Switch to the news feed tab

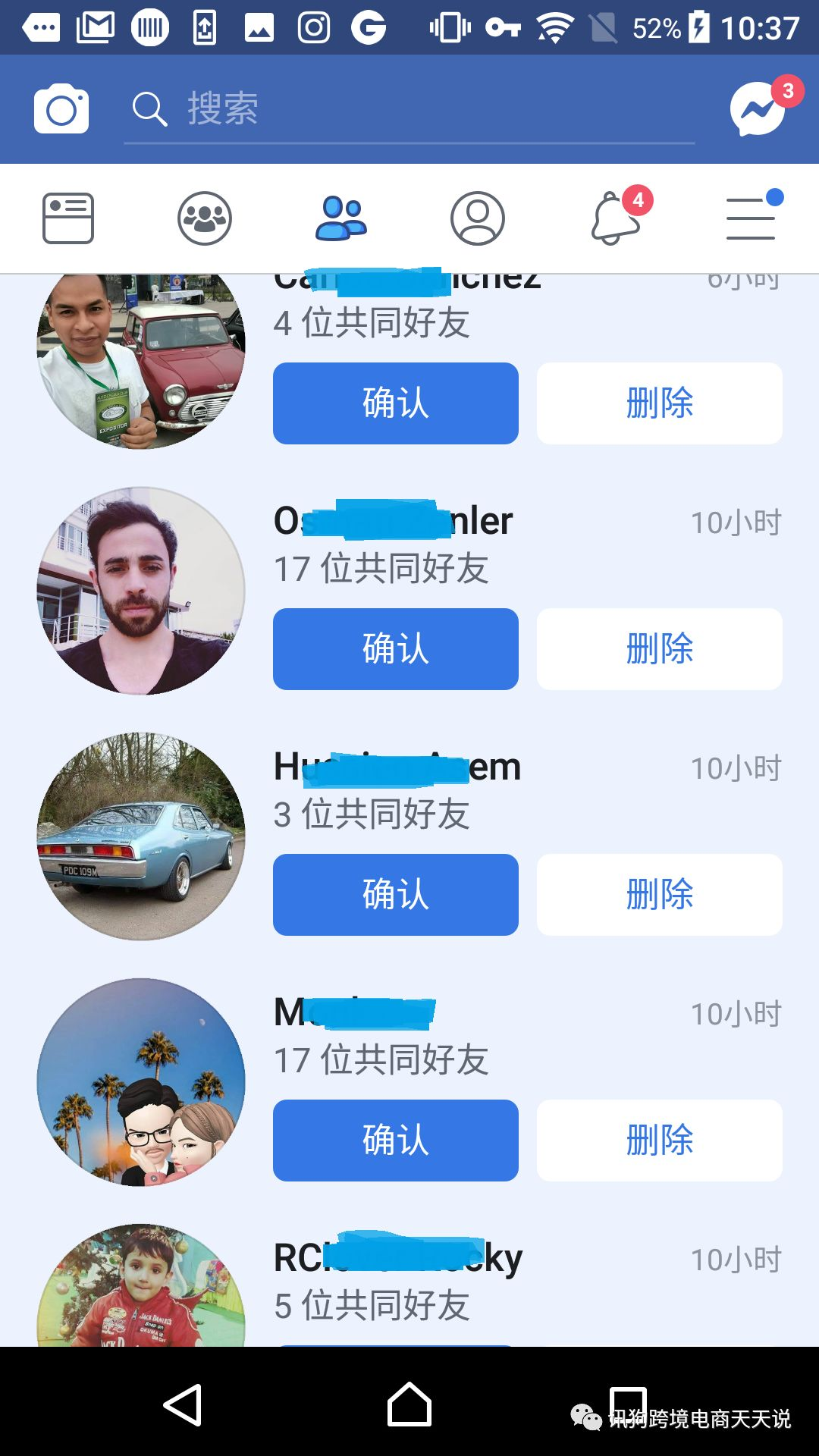68,218
